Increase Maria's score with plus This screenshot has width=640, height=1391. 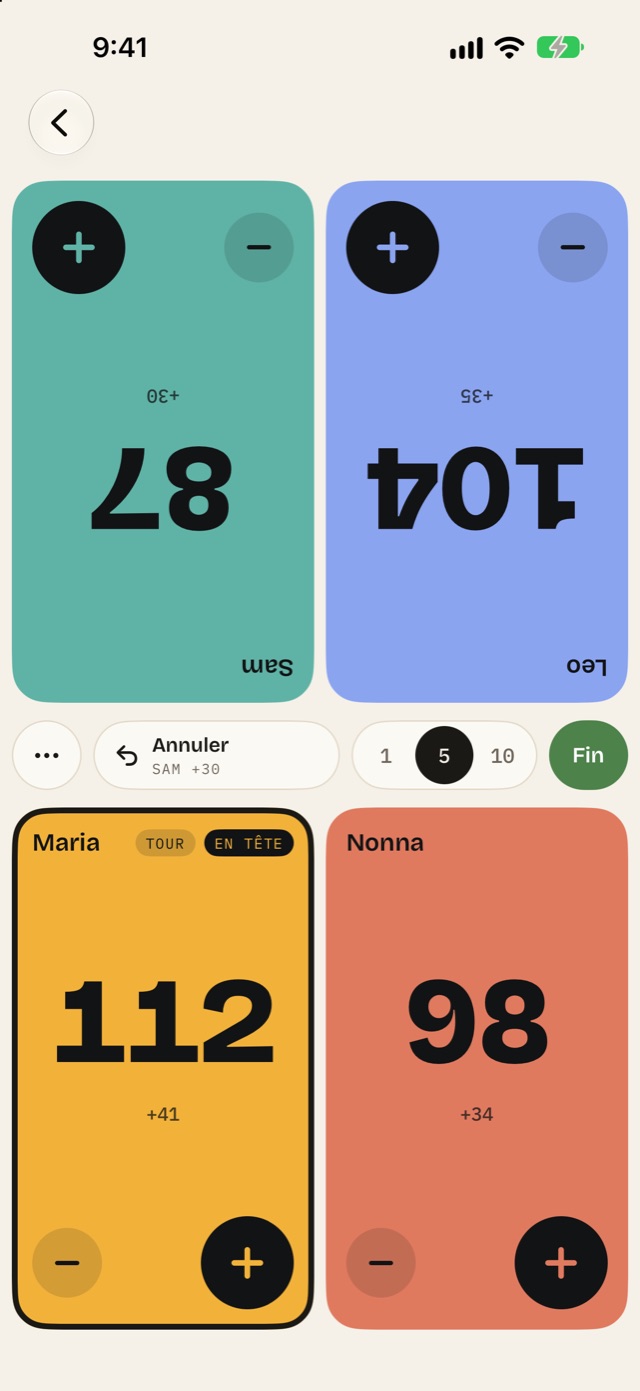[247, 1263]
